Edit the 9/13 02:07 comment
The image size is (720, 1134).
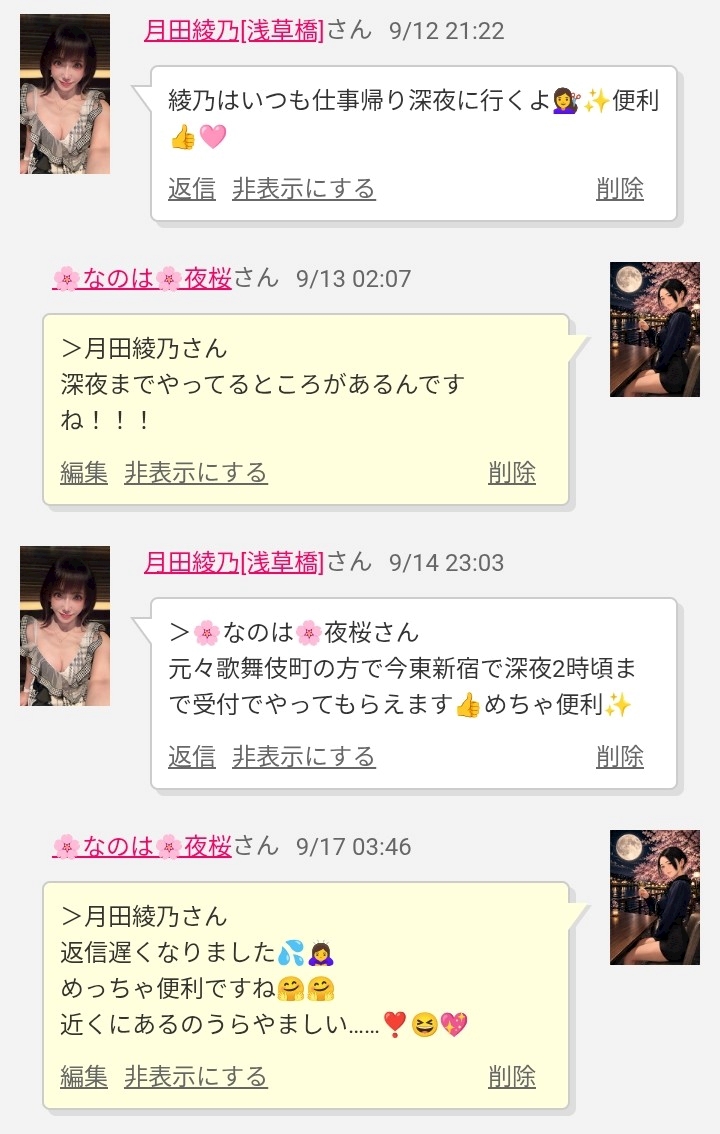pos(84,473)
